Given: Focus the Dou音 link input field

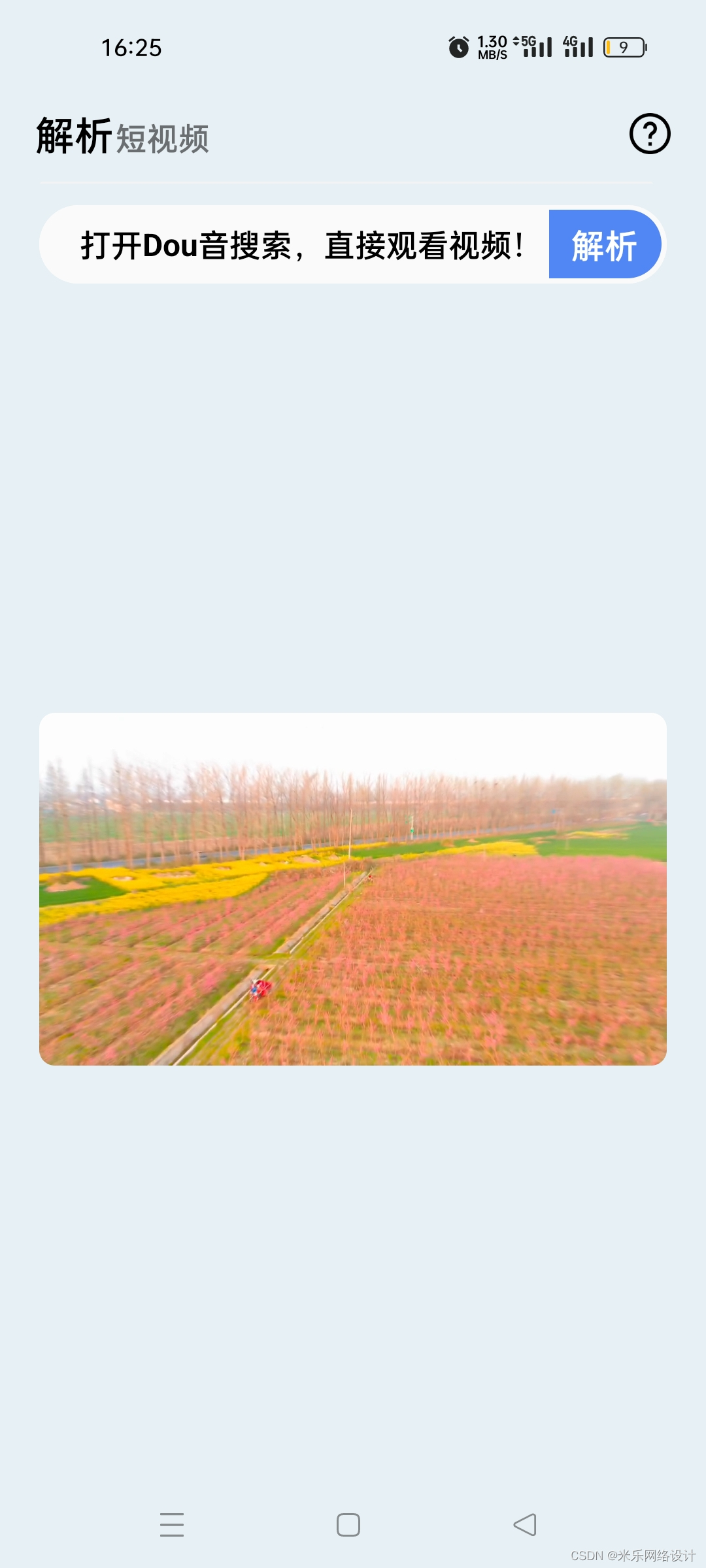Looking at the screenshot, I should 301,245.
